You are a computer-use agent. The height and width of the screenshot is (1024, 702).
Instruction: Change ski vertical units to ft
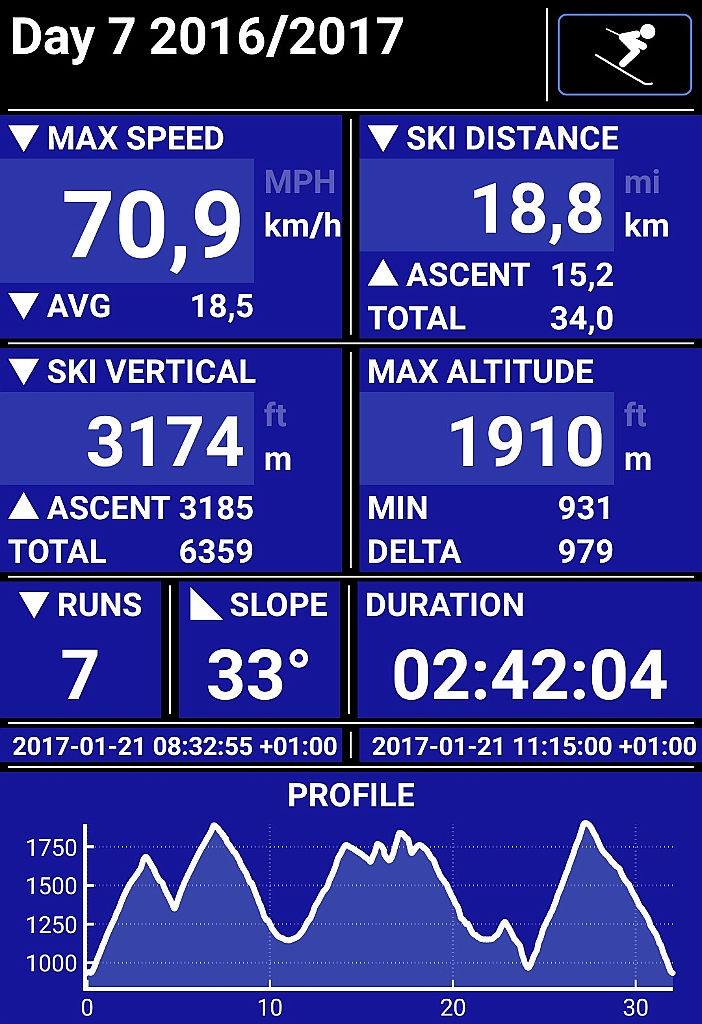(276, 416)
